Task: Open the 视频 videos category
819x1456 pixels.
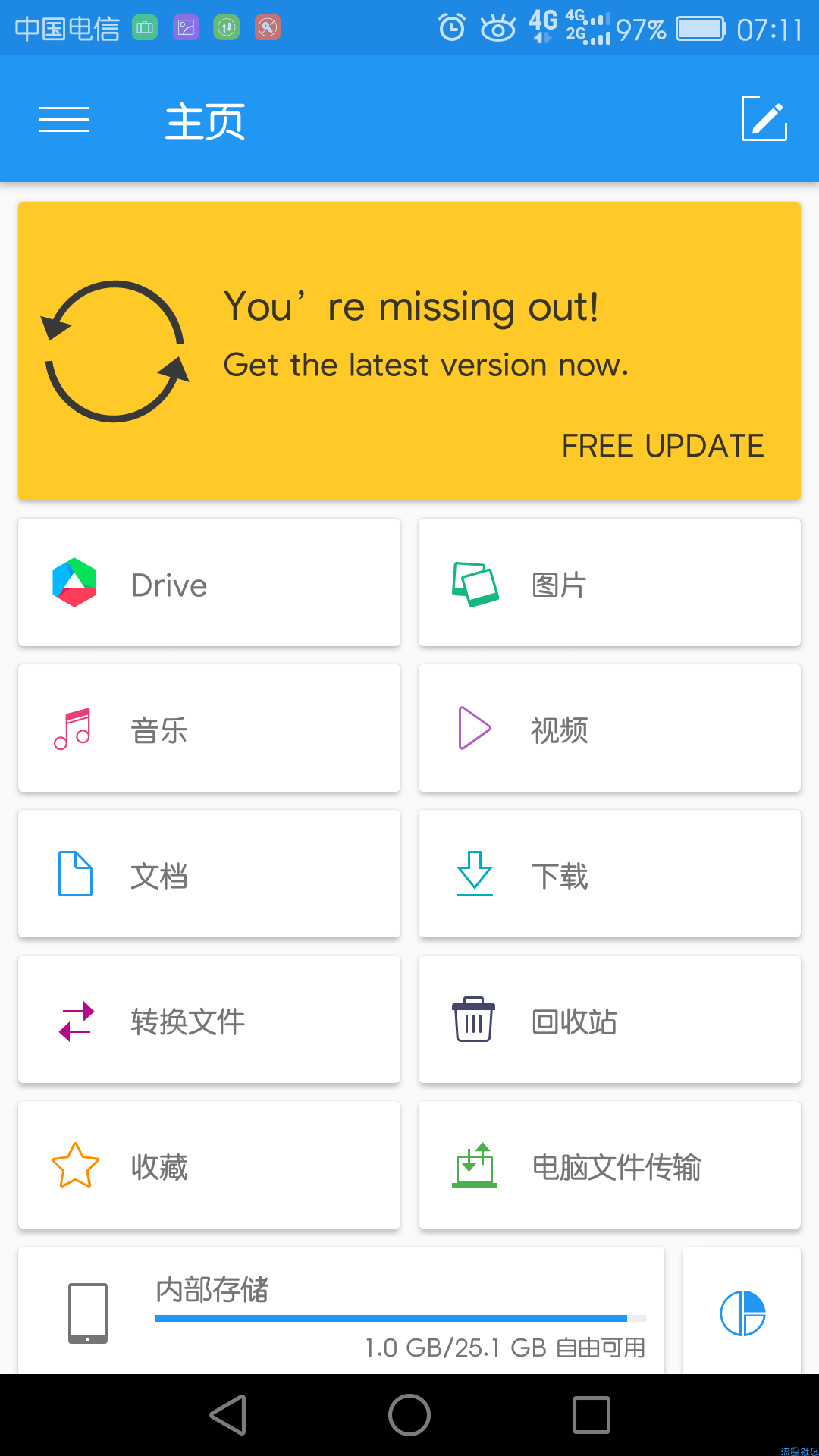Action: (610, 728)
